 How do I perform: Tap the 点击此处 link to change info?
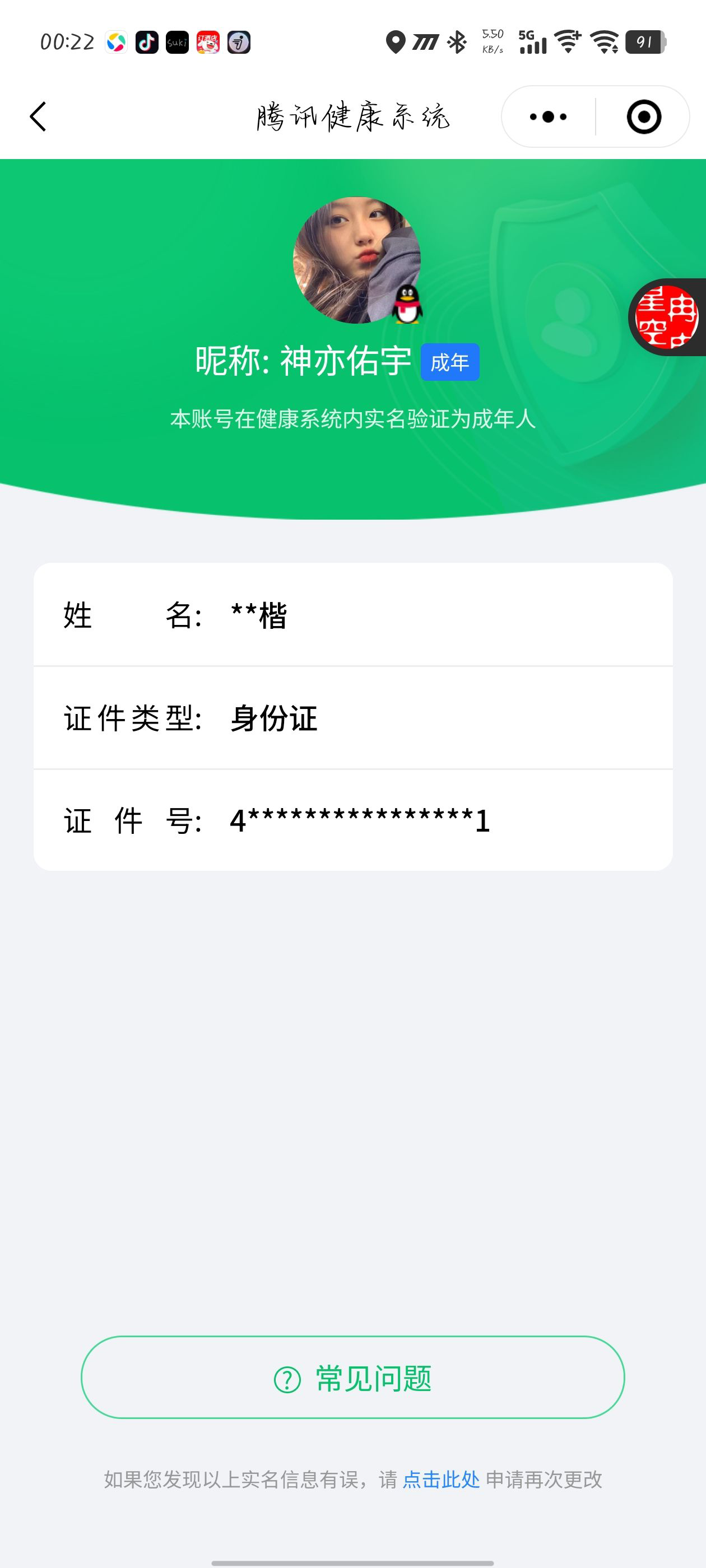click(441, 1479)
